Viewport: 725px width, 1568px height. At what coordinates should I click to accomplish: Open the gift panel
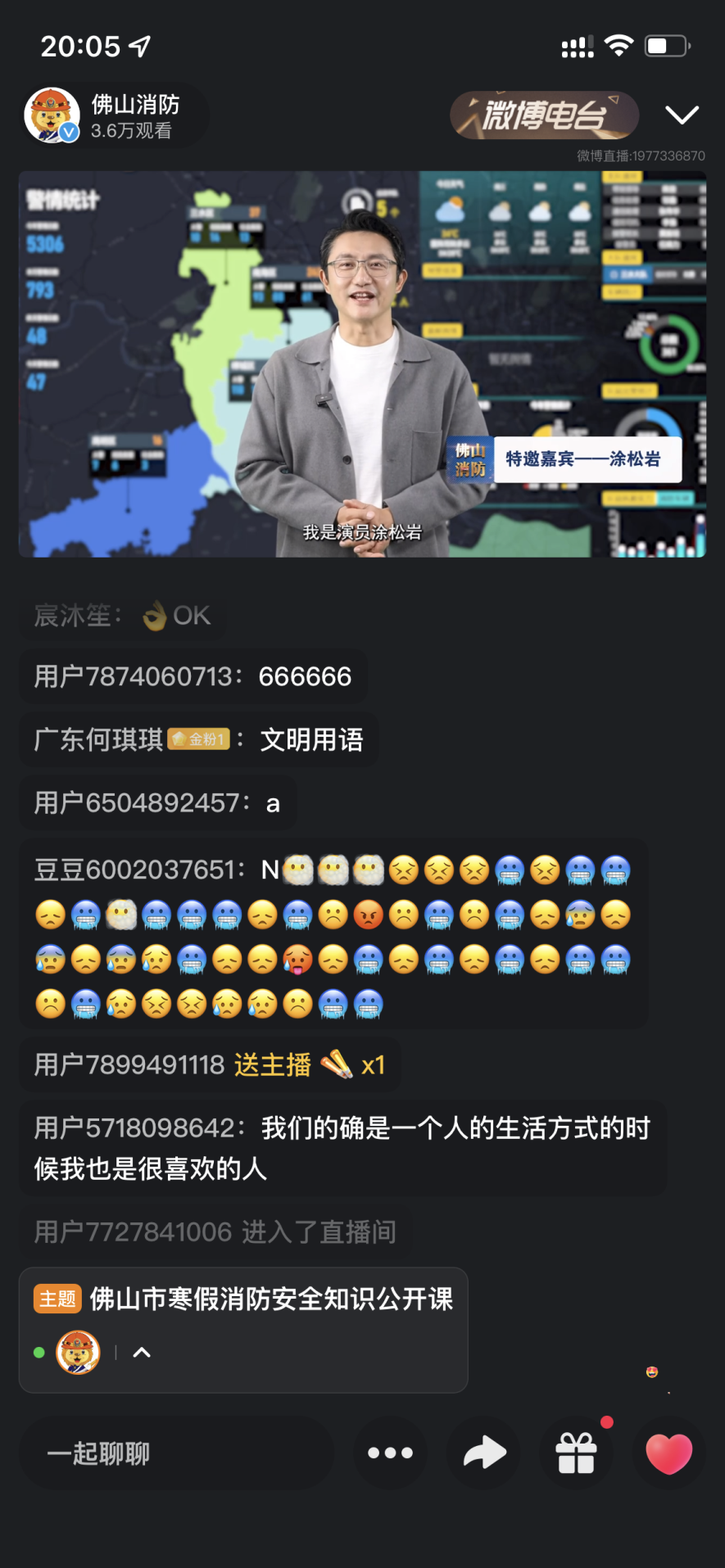click(577, 1453)
